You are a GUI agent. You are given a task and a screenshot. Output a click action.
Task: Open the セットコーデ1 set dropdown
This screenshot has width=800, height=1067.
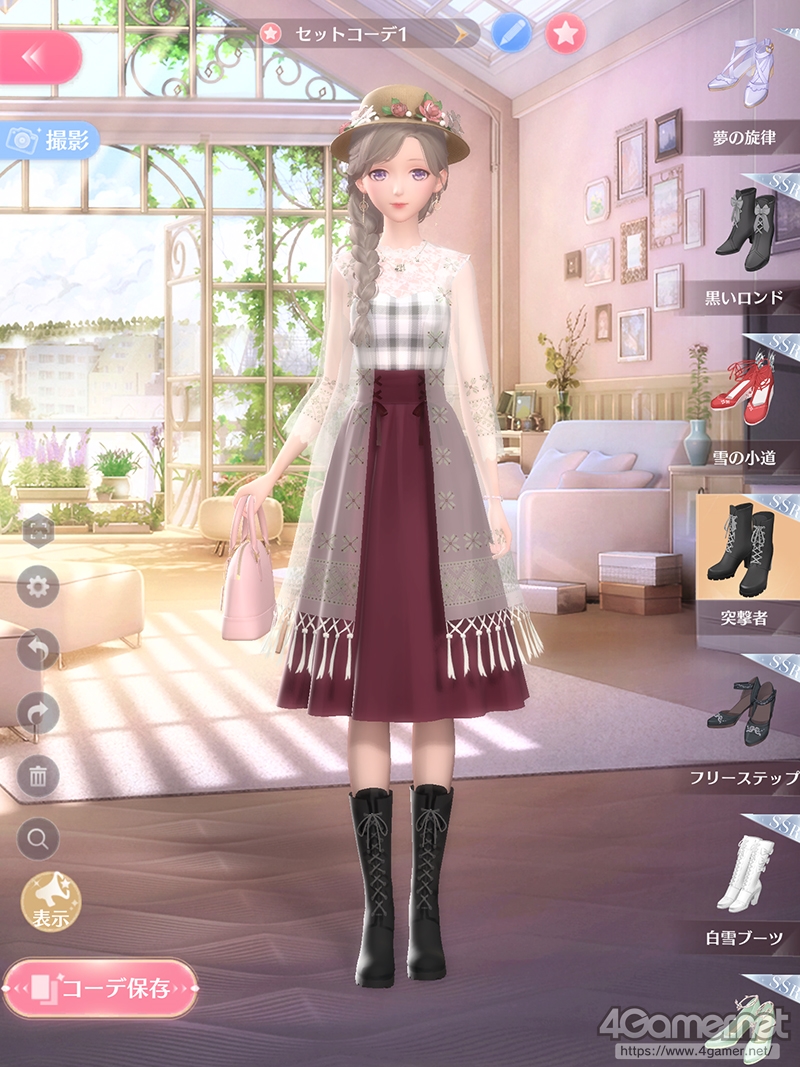[x=462, y=34]
